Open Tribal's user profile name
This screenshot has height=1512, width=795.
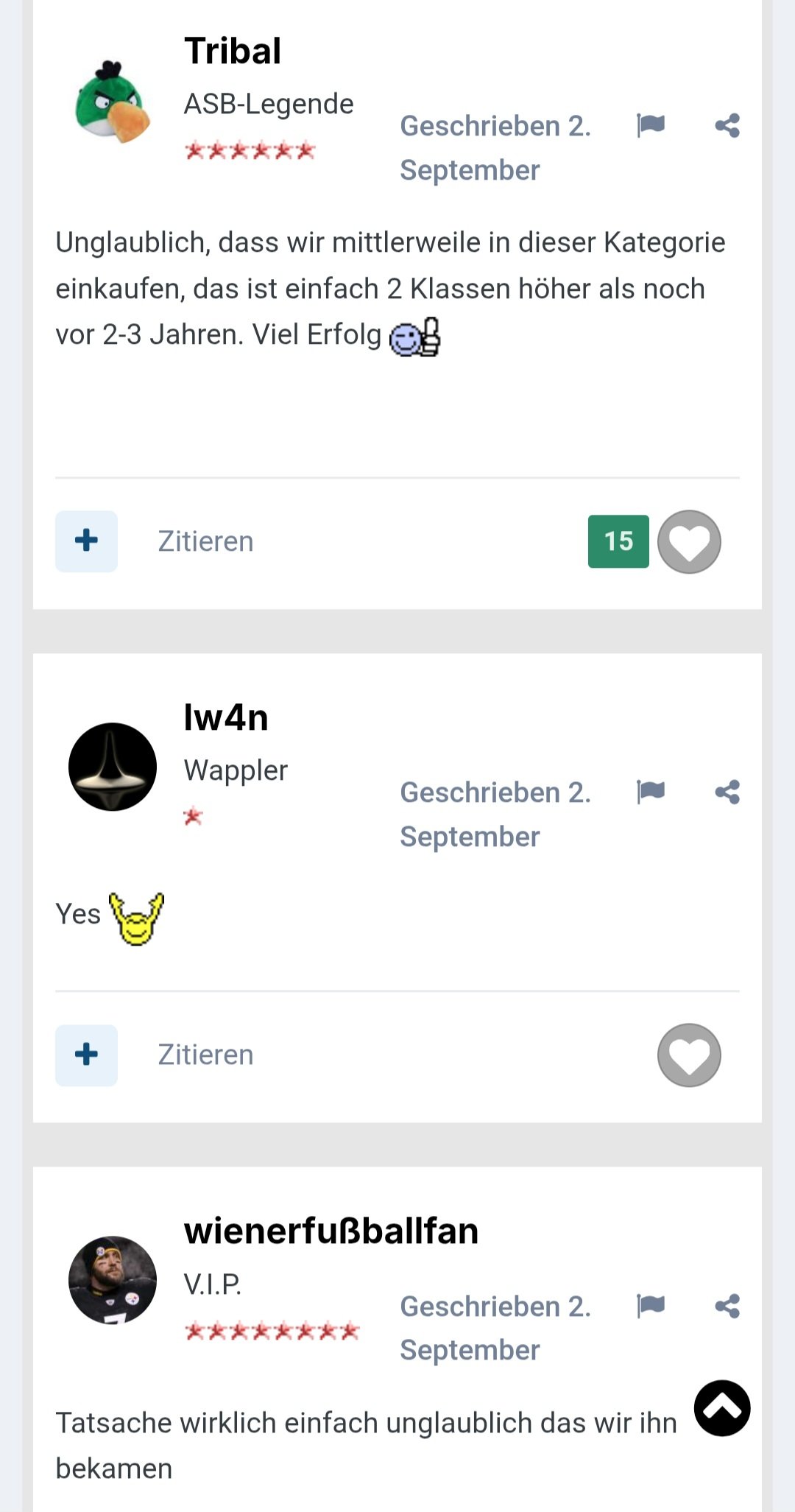coord(233,52)
